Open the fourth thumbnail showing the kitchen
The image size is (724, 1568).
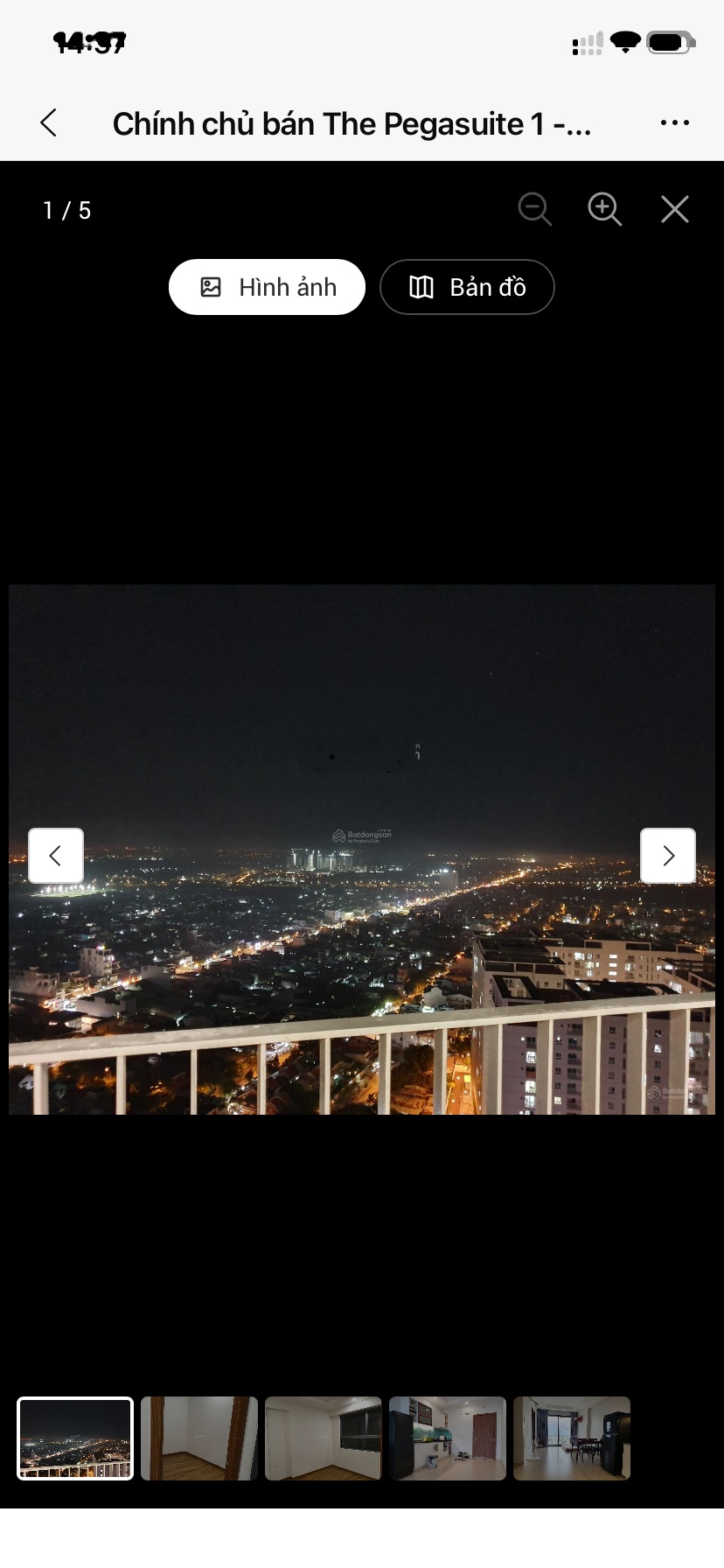448,1438
